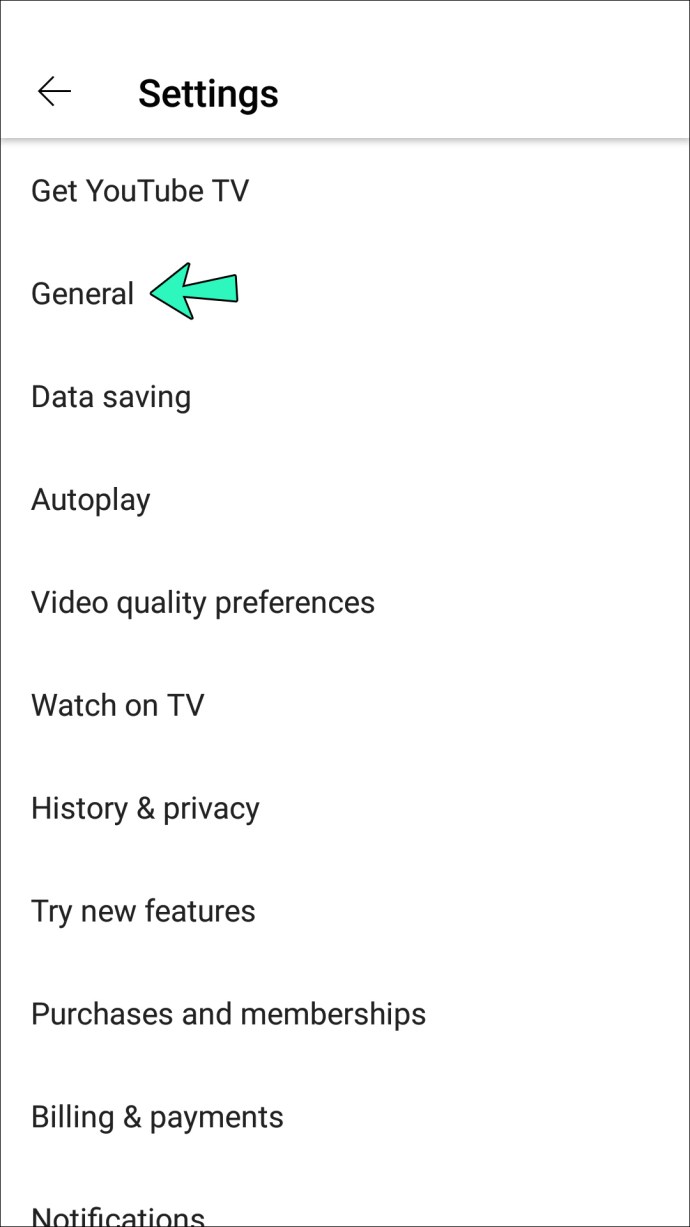Open Billing & payments
690x1227 pixels.
point(157,1118)
